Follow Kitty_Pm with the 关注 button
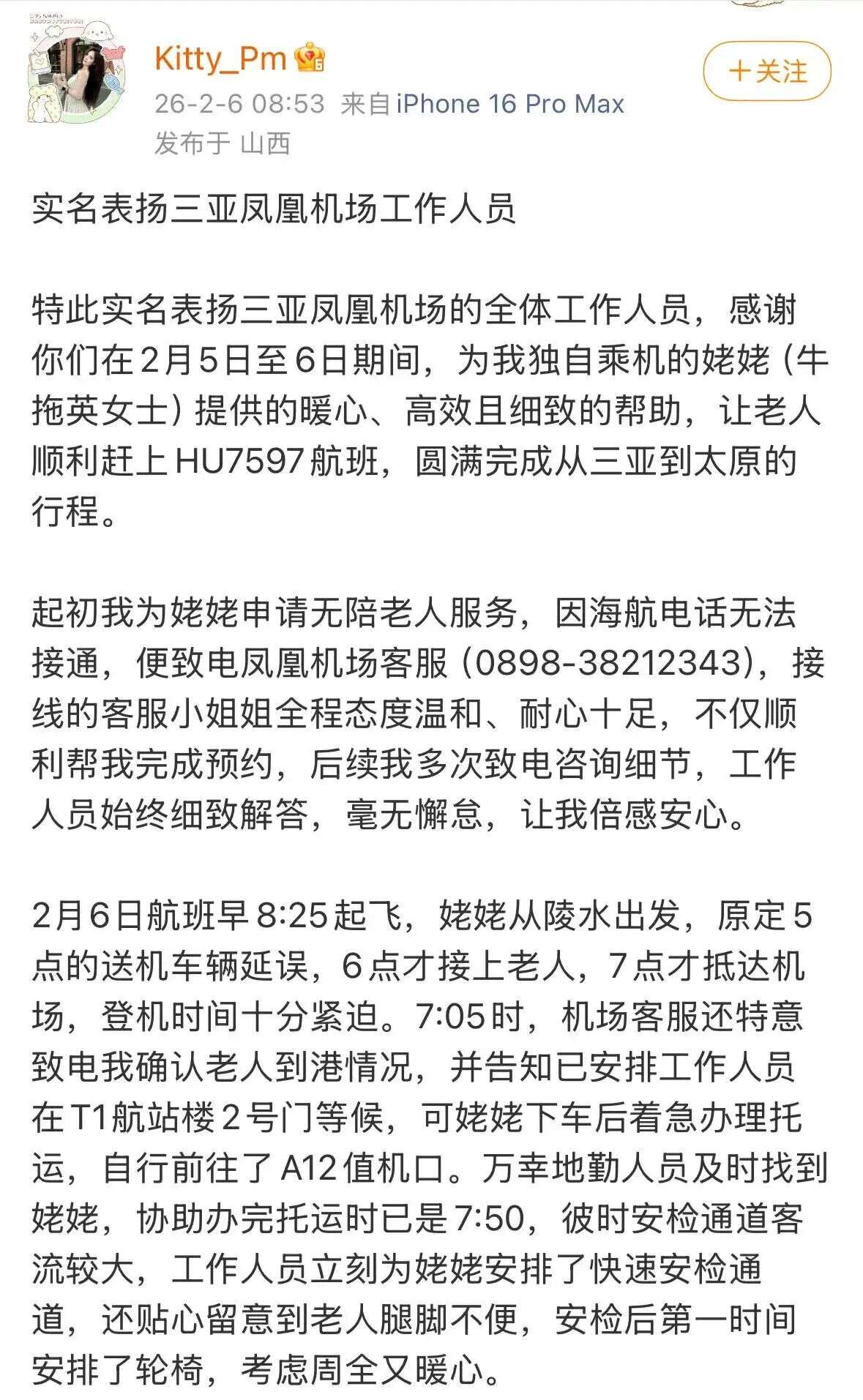The width and height of the screenshot is (863, 1400). (766, 71)
